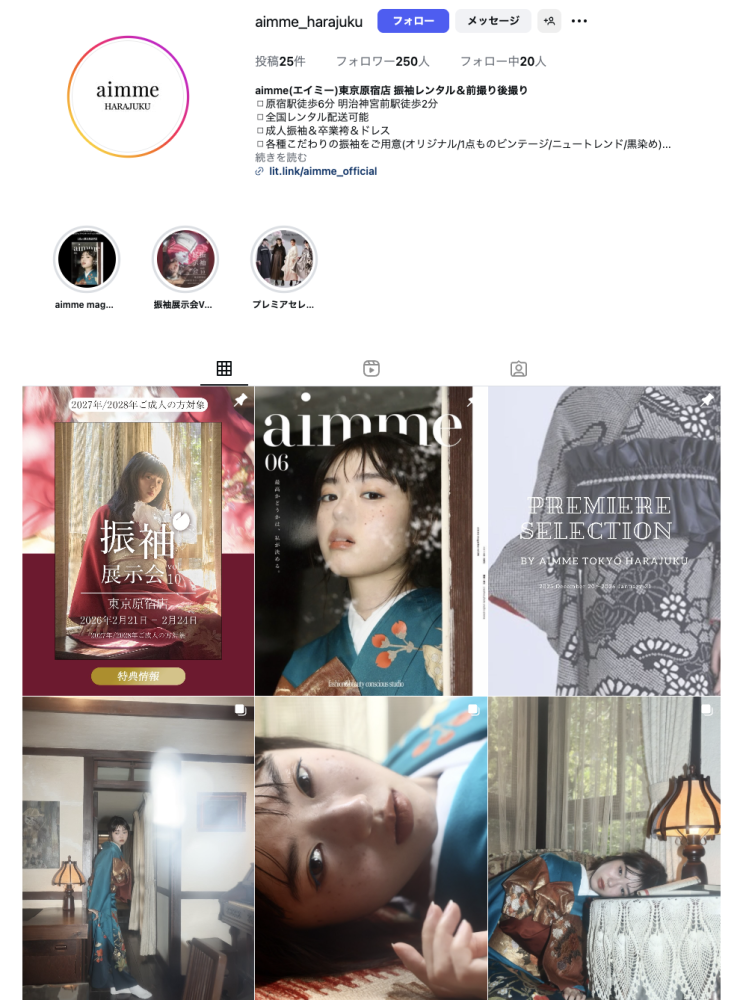Open the post with the lace-covered table
Image resolution: width=740 pixels, height=1000 pixels.
click(x=604, y=848)
